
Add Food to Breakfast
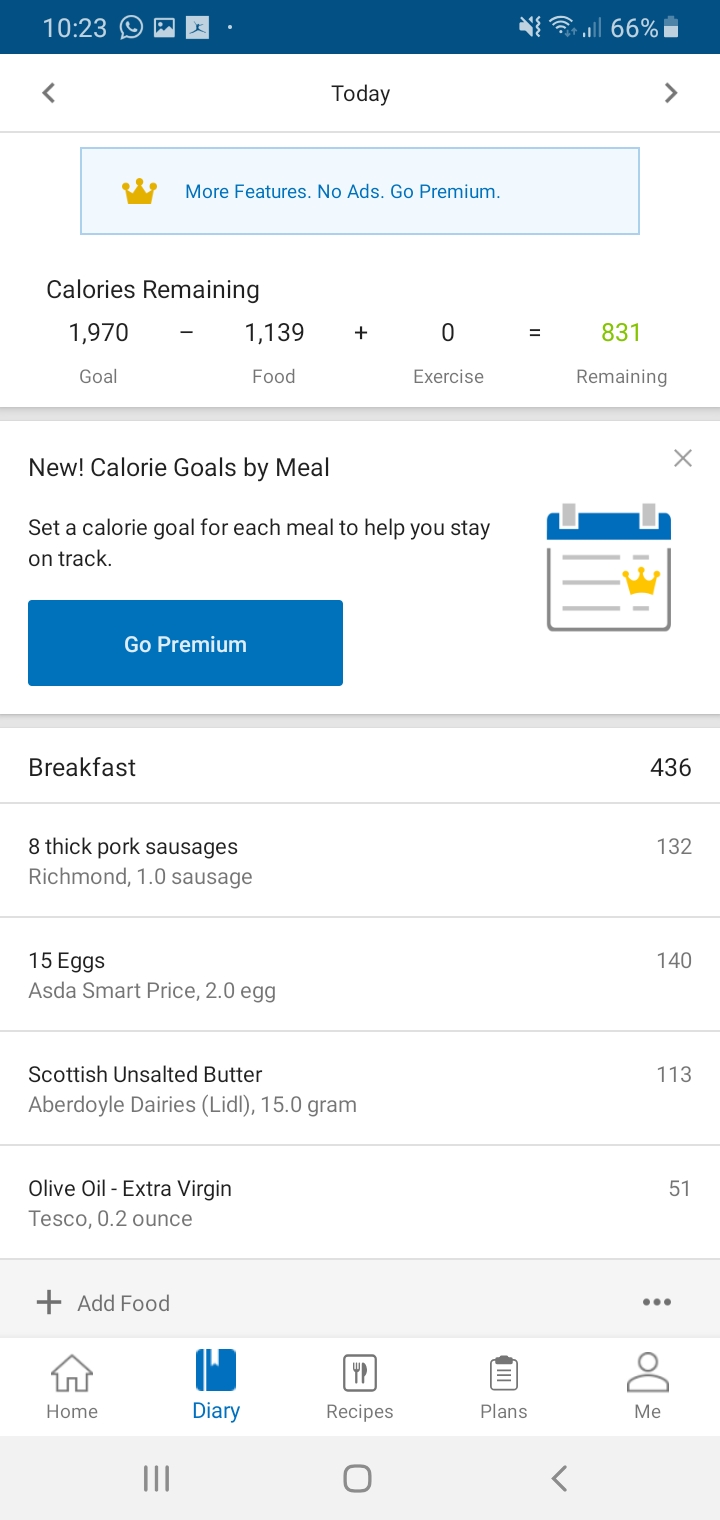click(x=103, y=1302)
